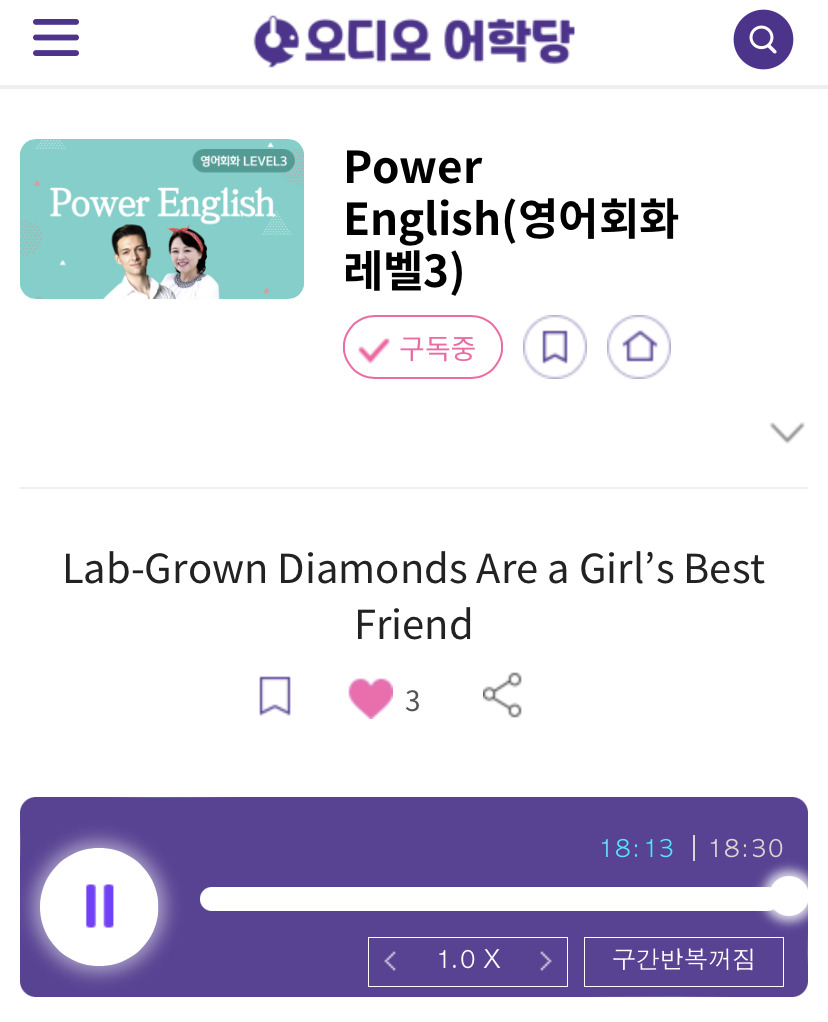The image size is (828, 1022).
Task: Click the Power English cover thumbnail
Action: 162,218
